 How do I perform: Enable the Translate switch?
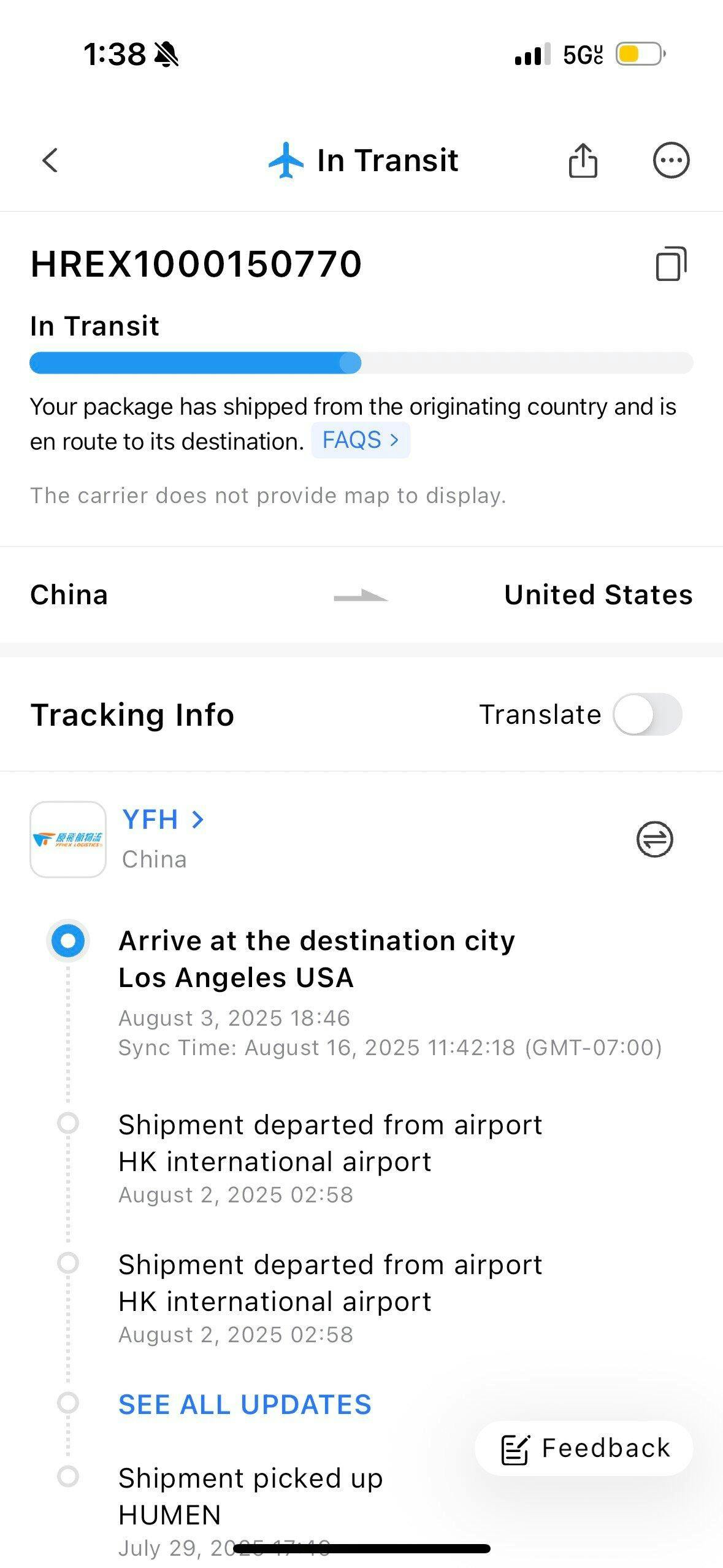click(x=647, y=715)
